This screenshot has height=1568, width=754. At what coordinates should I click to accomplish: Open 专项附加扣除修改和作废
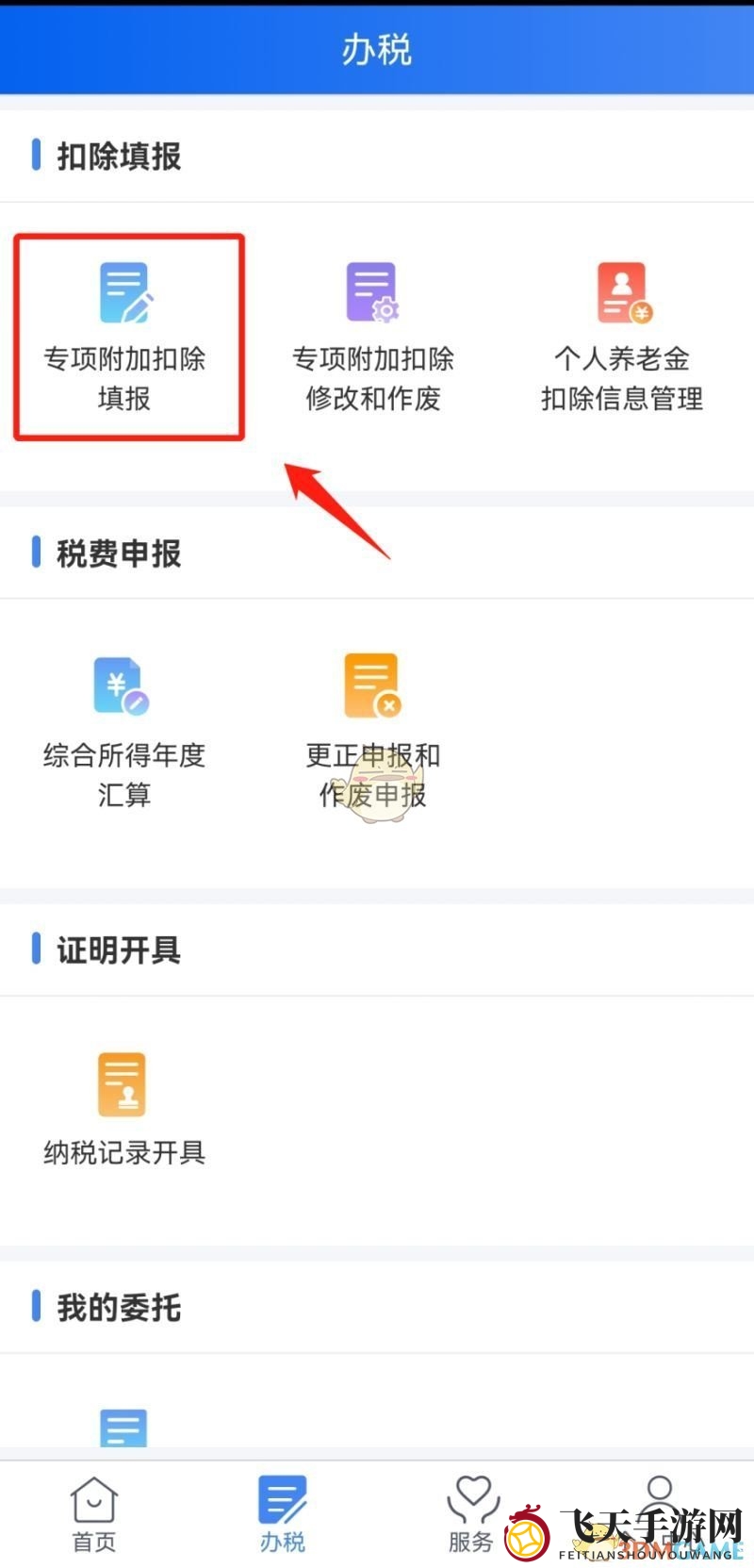pyautogui.click(x=373, y=337)
